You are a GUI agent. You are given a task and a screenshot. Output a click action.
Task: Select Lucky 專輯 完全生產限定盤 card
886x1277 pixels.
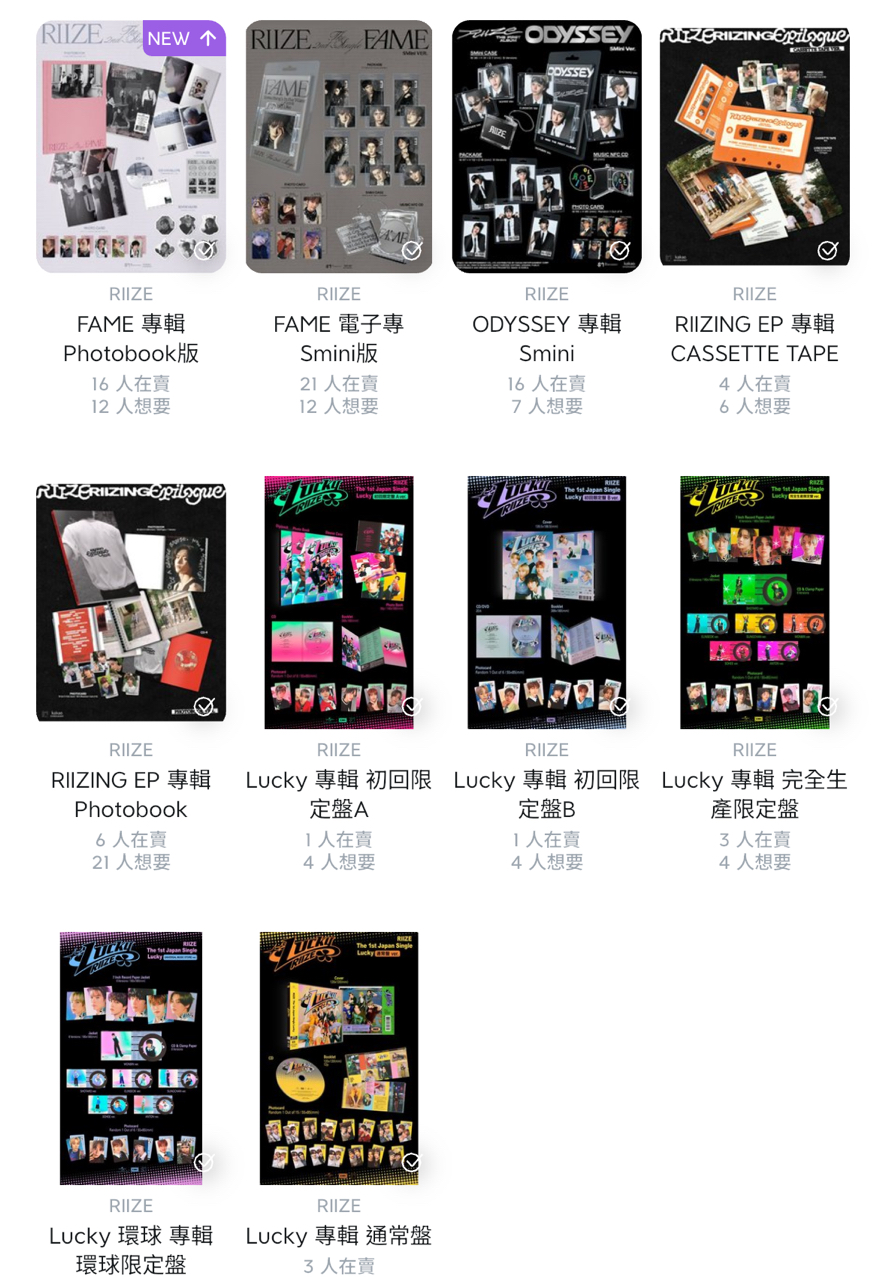(755, 602)
